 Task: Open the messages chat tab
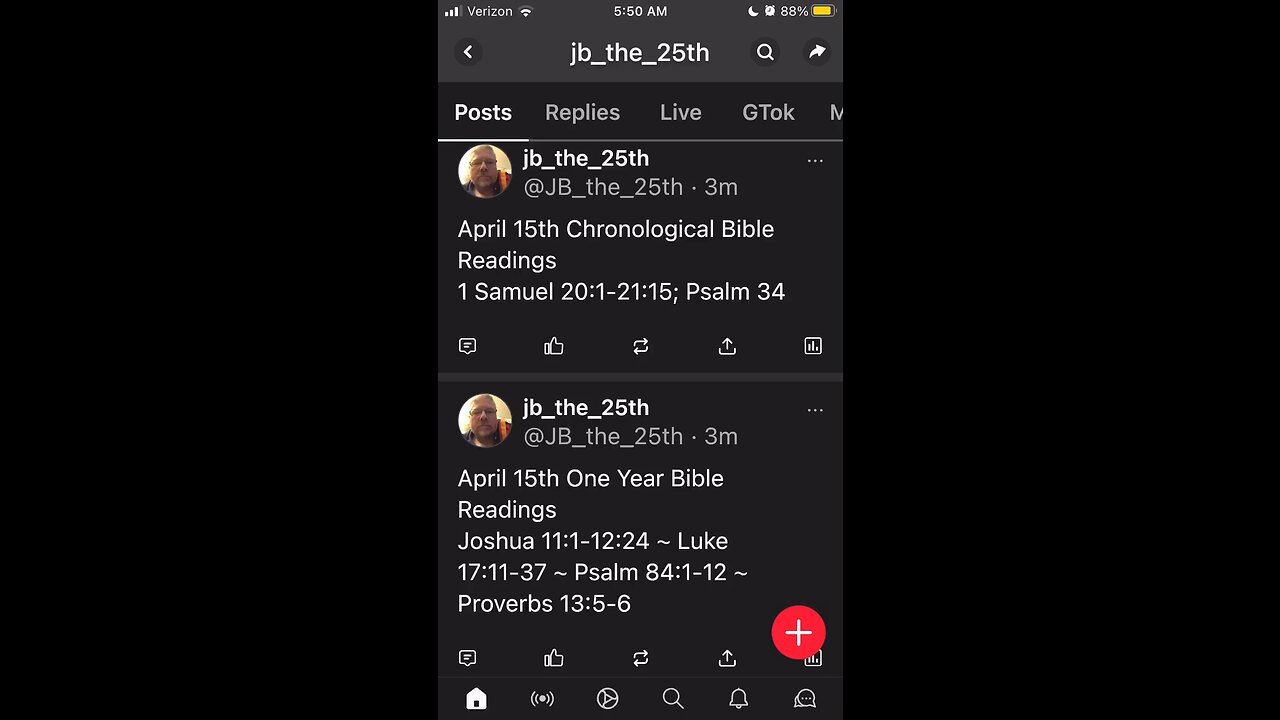[x=804, y=699]
